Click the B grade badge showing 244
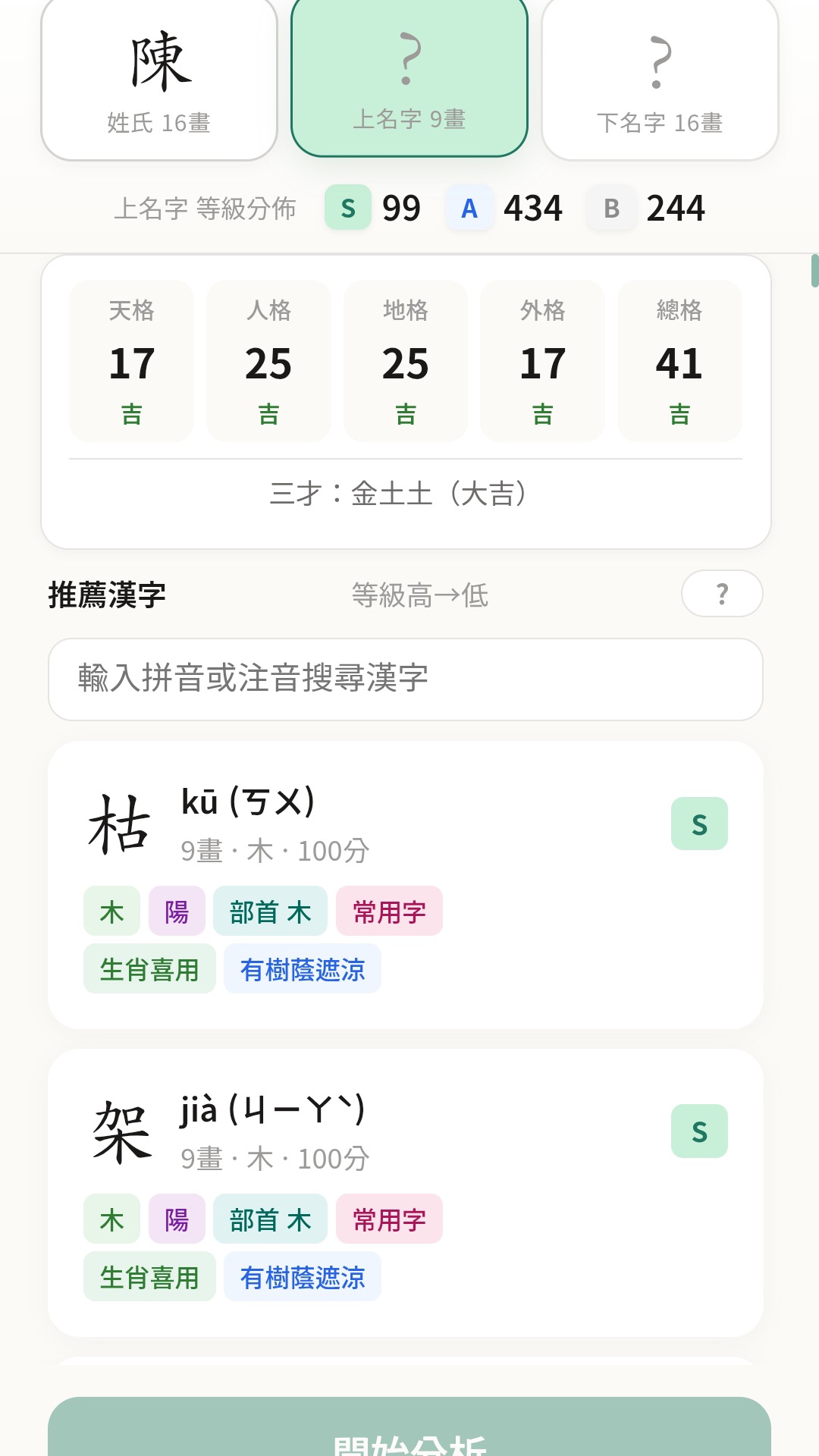 click(x=652, y=208)
